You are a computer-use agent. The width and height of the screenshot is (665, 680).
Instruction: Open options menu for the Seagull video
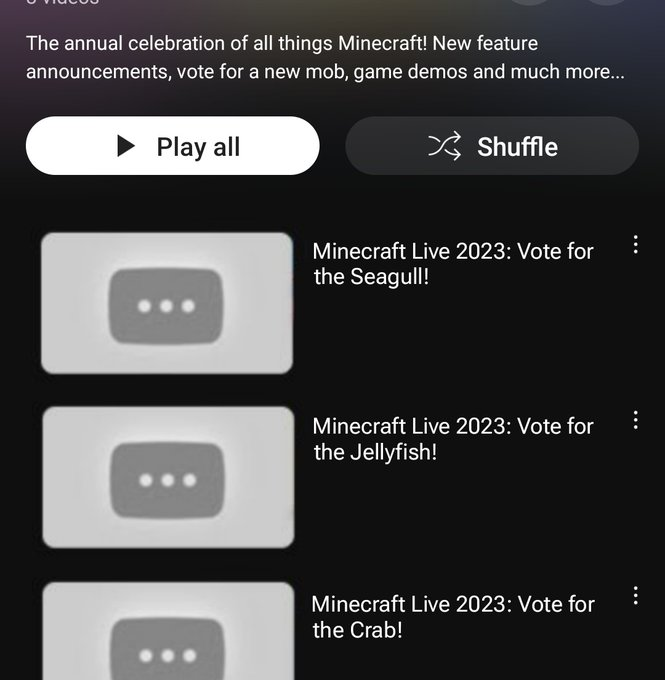(x=635, y=245)
